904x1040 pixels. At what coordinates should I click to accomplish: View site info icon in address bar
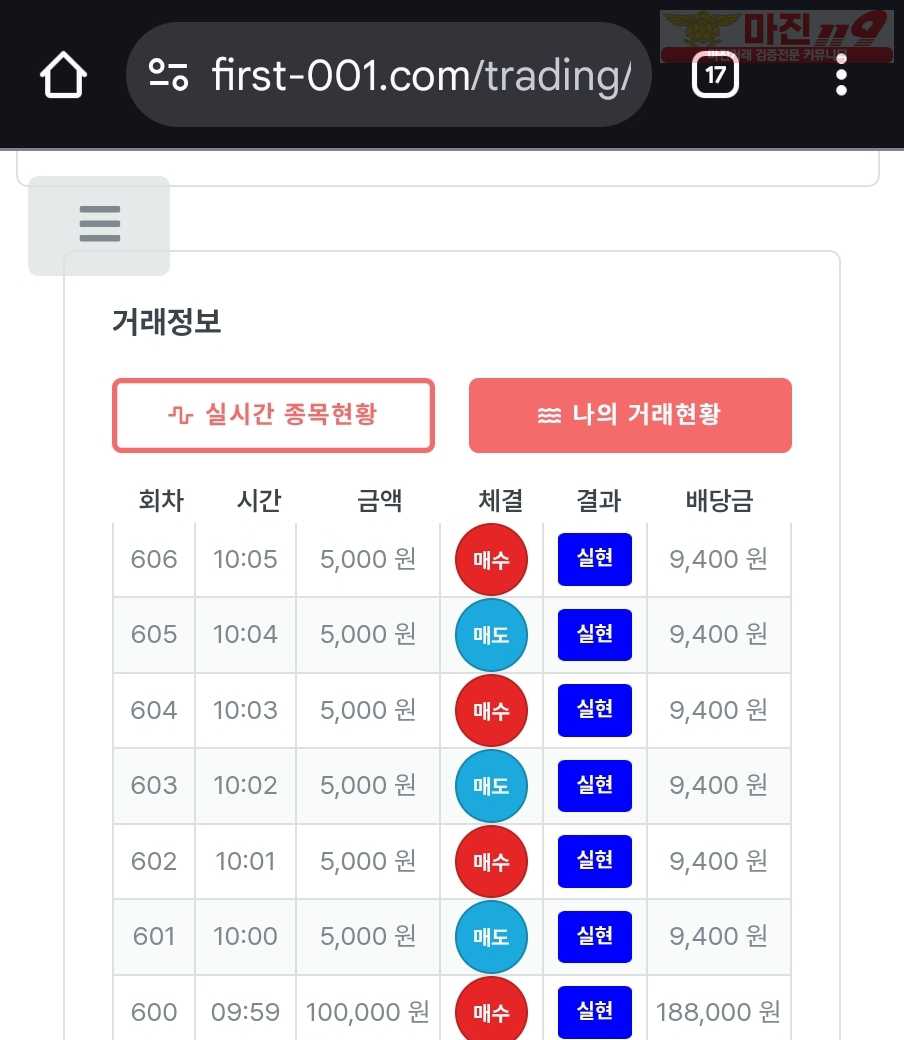(x=168, y=75)
